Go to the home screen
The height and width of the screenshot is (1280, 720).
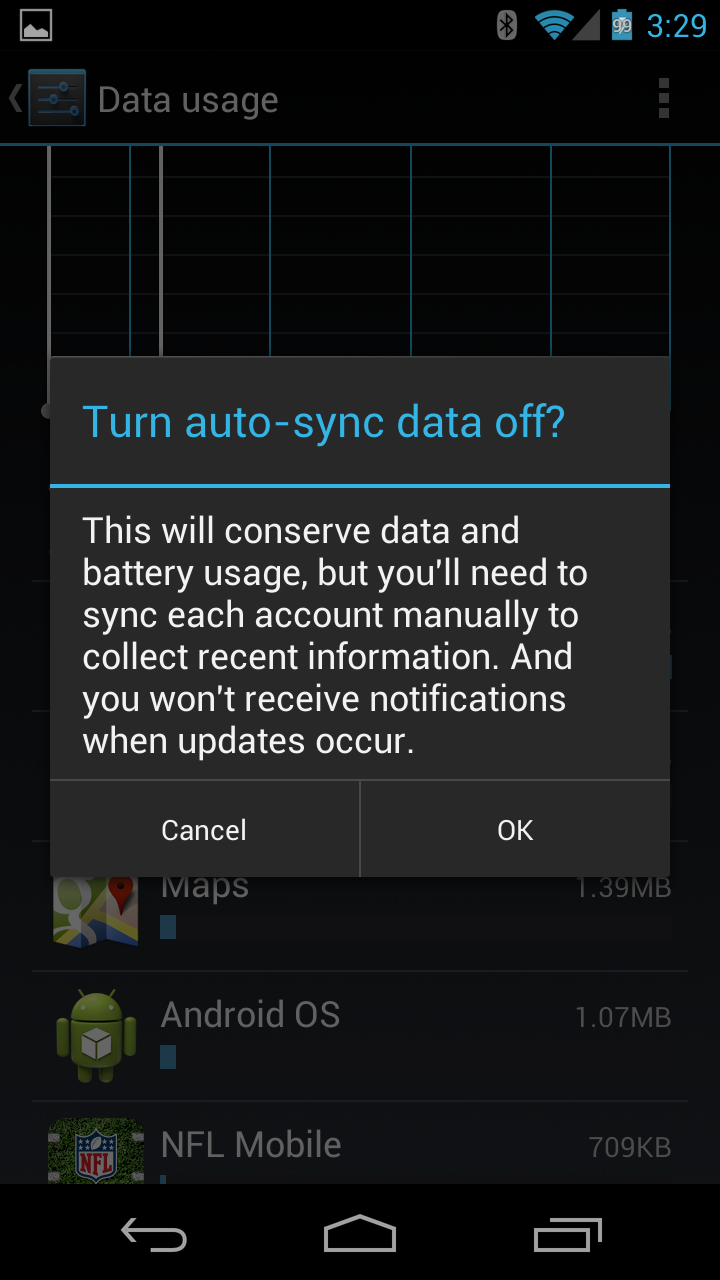pyautogui.click(x=360, y=1235)
